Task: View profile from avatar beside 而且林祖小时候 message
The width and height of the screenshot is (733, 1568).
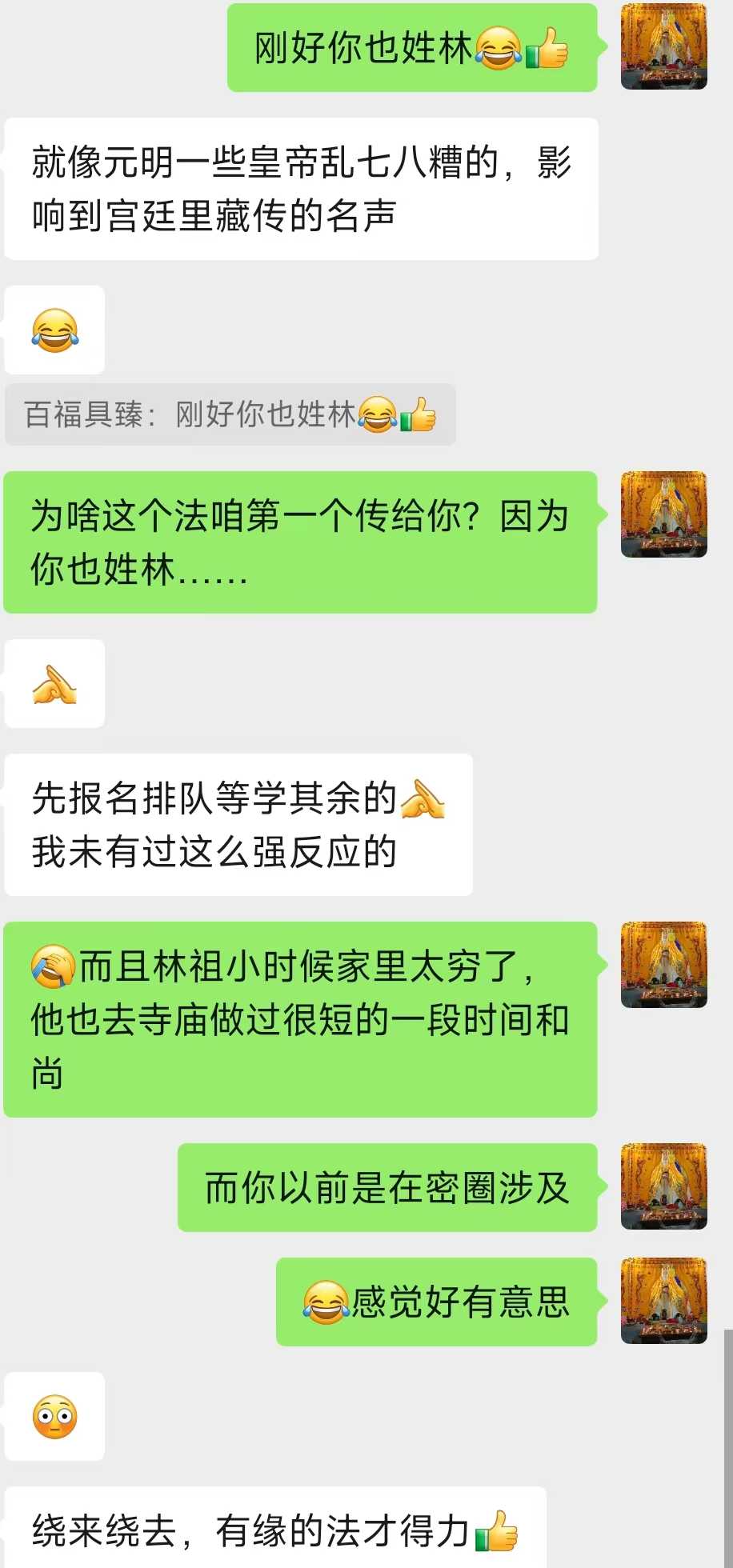Action: pos(663,965)
